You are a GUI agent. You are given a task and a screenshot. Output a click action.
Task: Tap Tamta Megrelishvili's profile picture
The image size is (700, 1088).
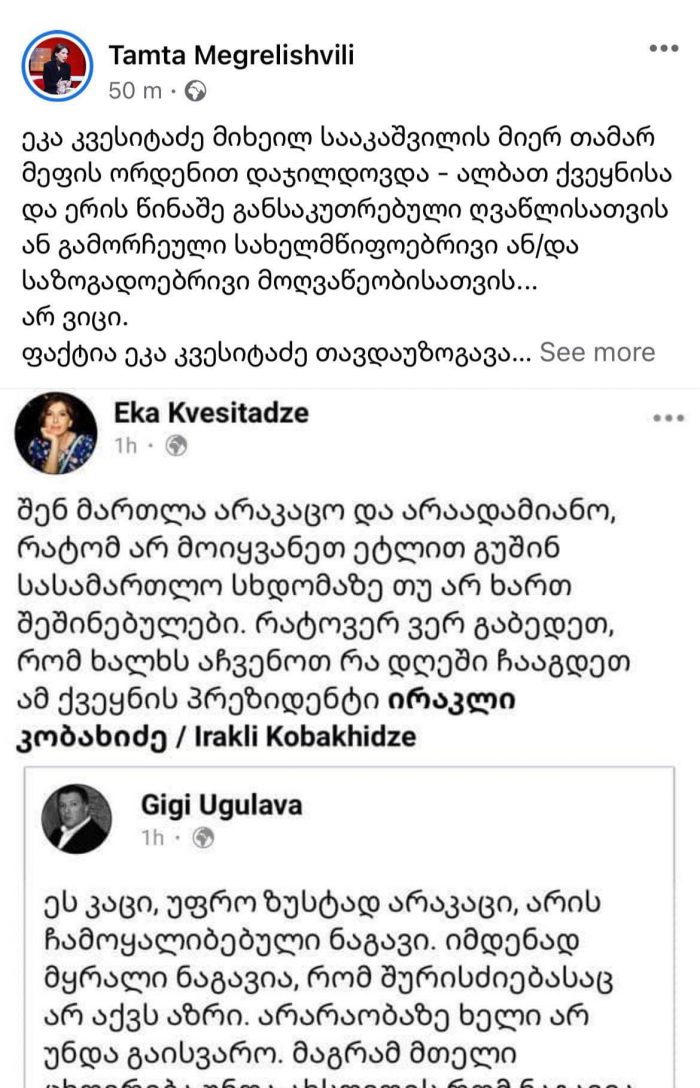(57, 65)
